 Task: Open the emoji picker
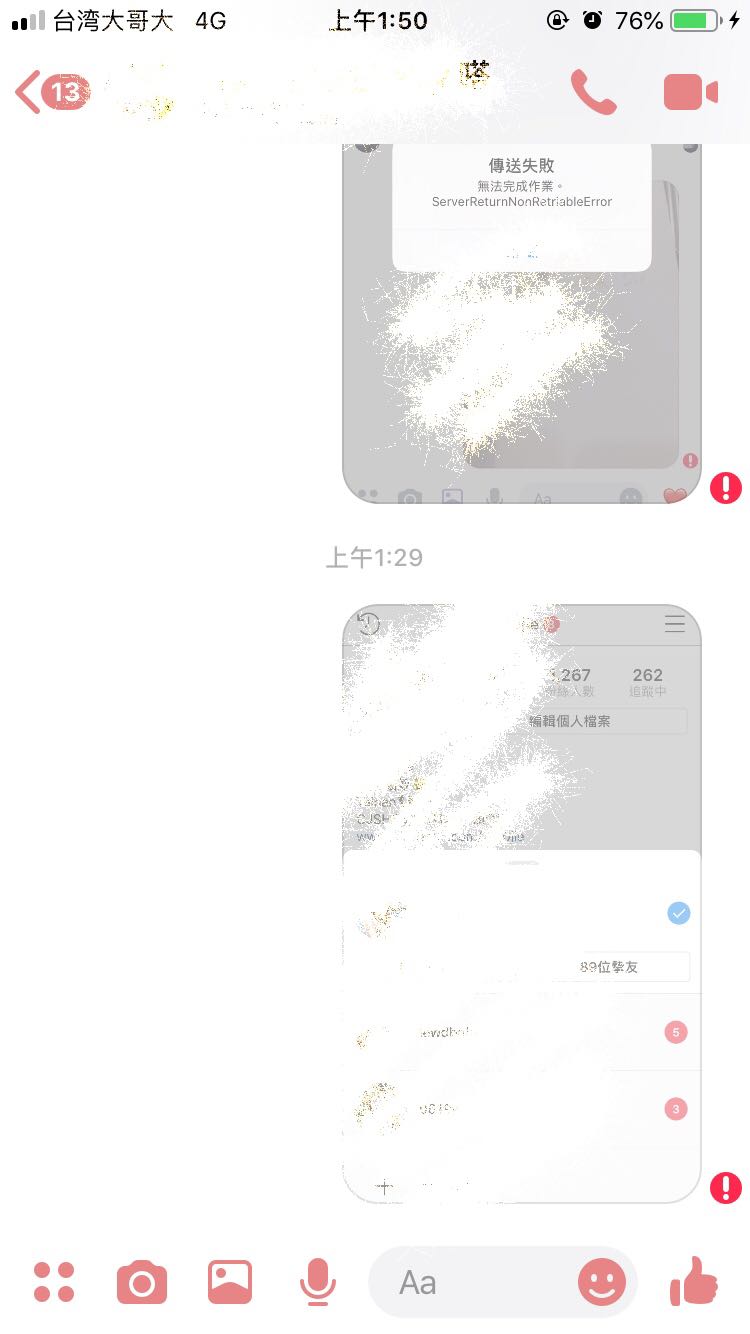point(602,1282)
